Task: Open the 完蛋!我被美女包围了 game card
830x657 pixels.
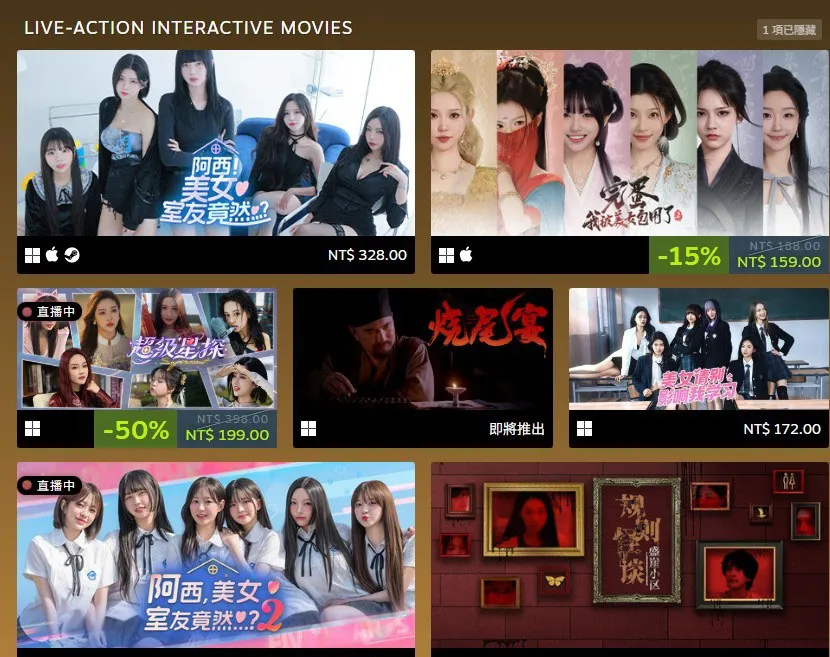Action: (x=629, y=144)
